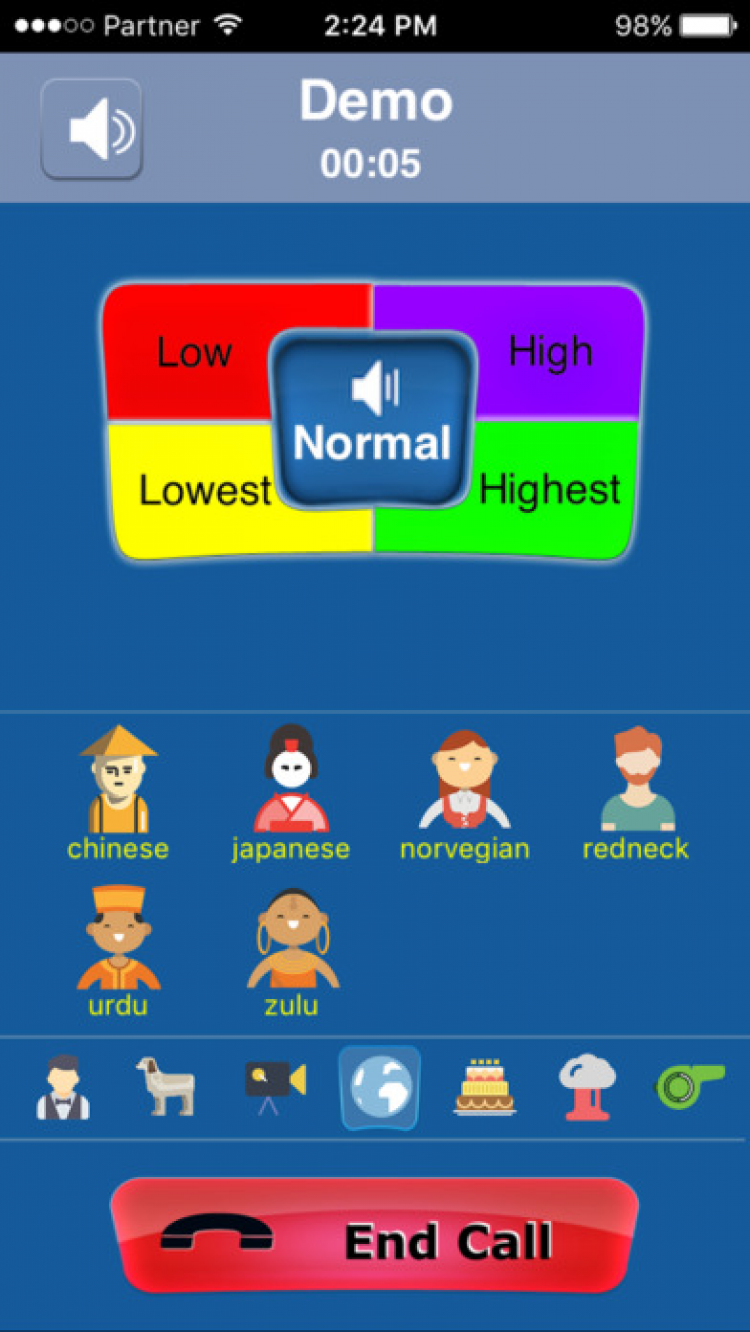Reset pitch to Normal
750x1332 pixels.
[373, 420]
